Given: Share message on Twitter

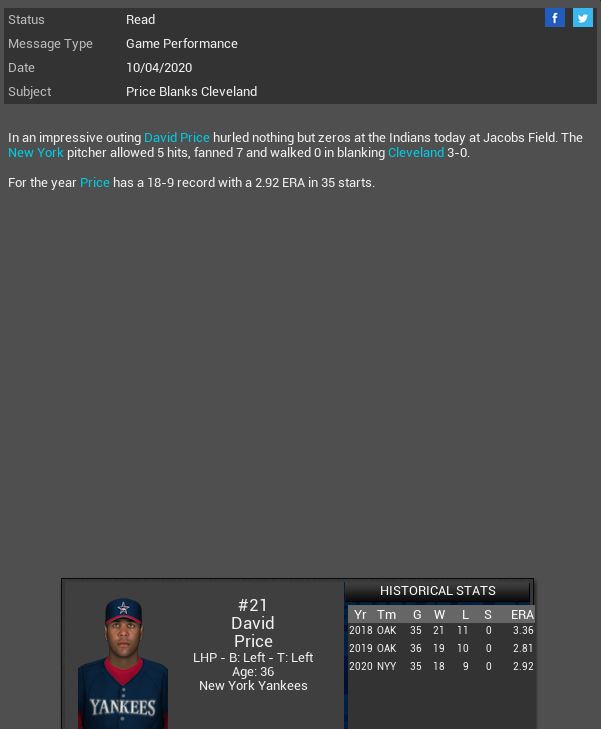Looking at the screenshot, I should pos(582,18).
